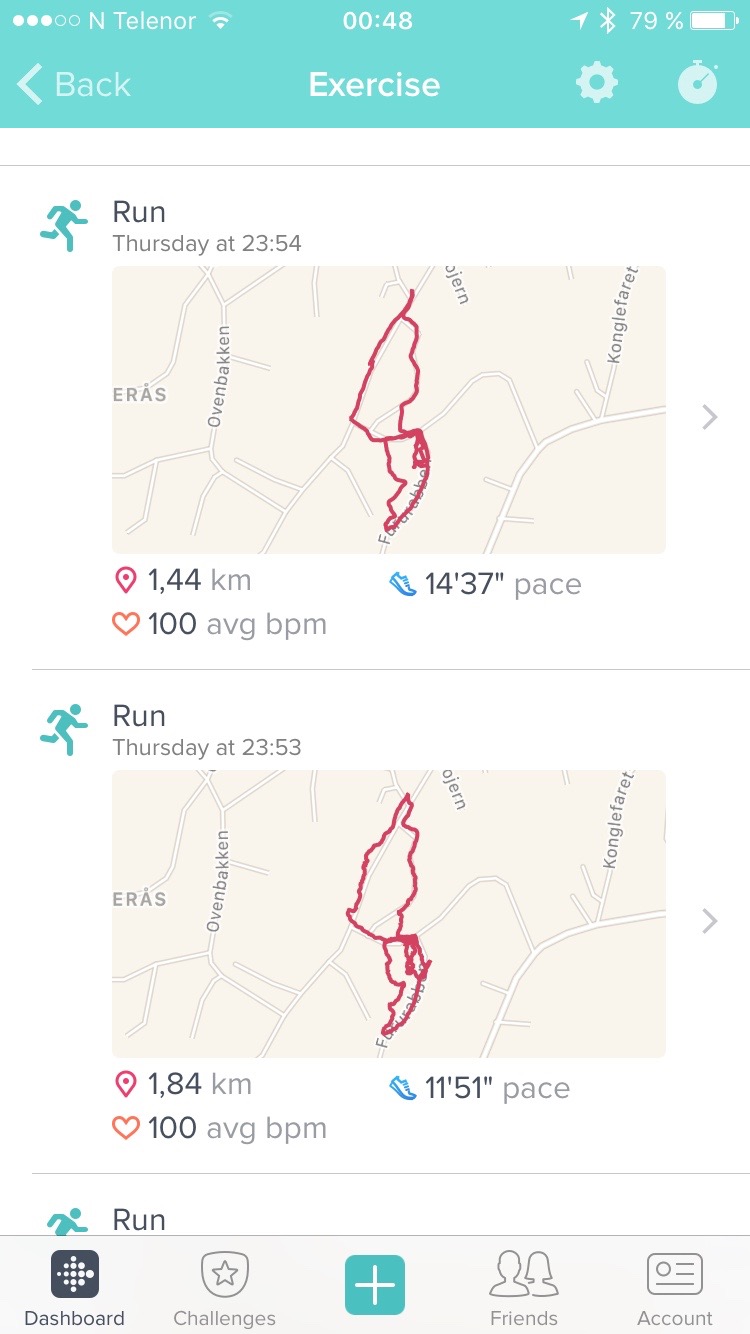Switch to the Account tab
This screenshot has width=750, height=1334.
coord(675,1287)
